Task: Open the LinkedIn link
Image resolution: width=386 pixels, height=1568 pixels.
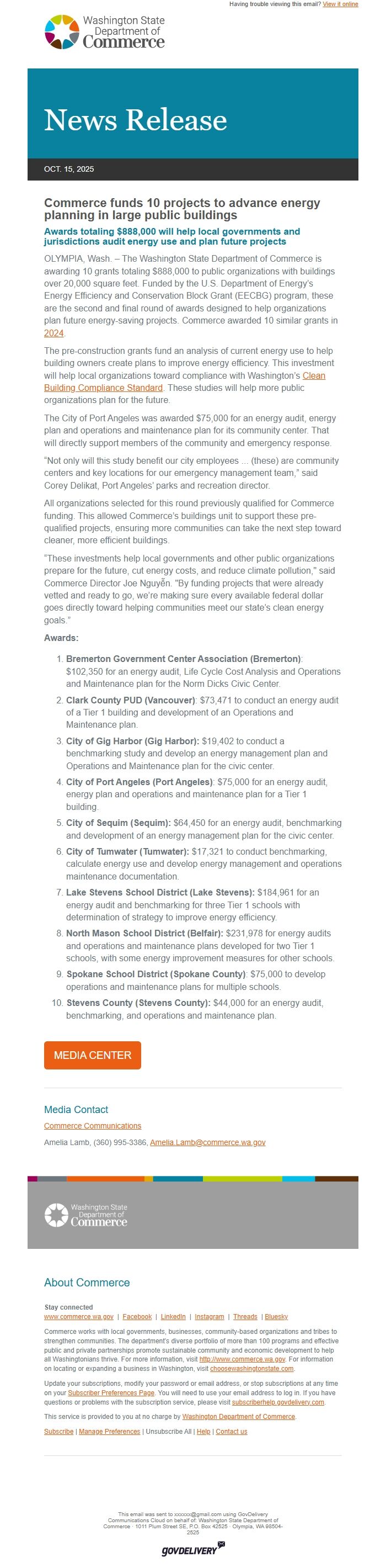Action: pos(173,1316)
